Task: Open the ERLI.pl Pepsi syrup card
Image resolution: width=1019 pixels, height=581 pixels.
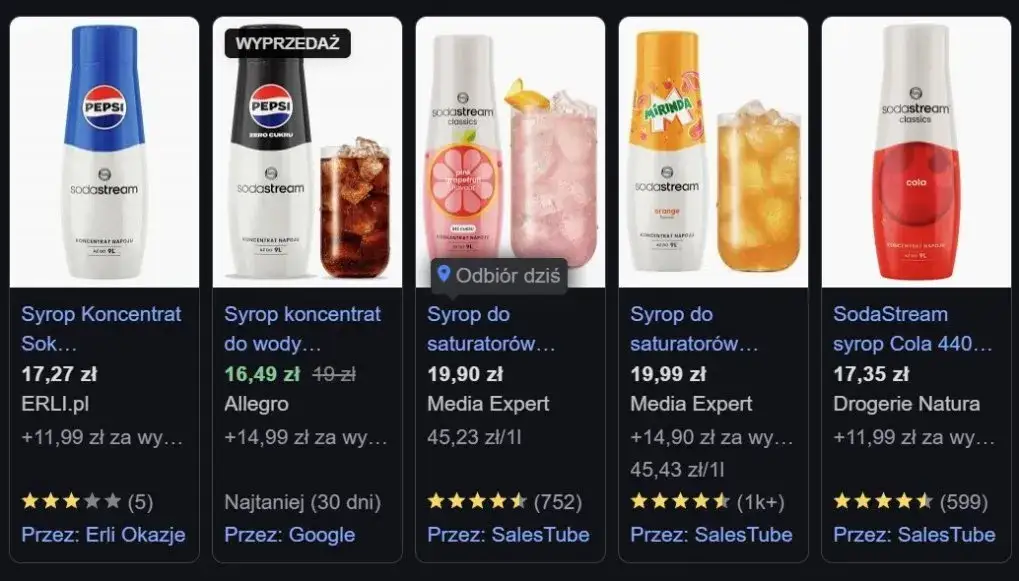Action: (101, 328)
